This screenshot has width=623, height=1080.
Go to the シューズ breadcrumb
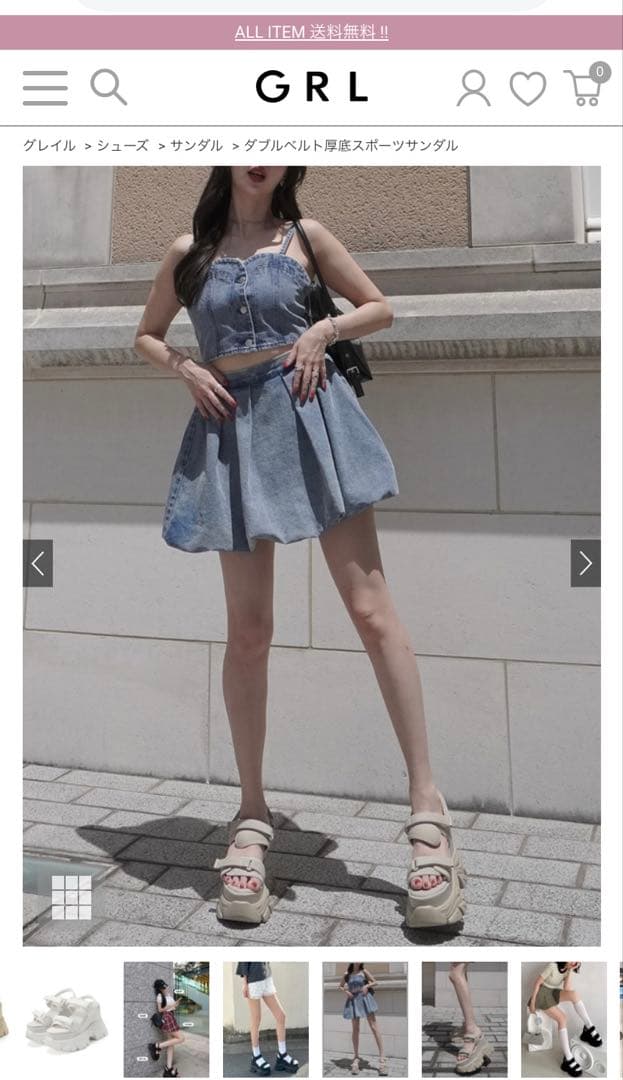[123, 145]
